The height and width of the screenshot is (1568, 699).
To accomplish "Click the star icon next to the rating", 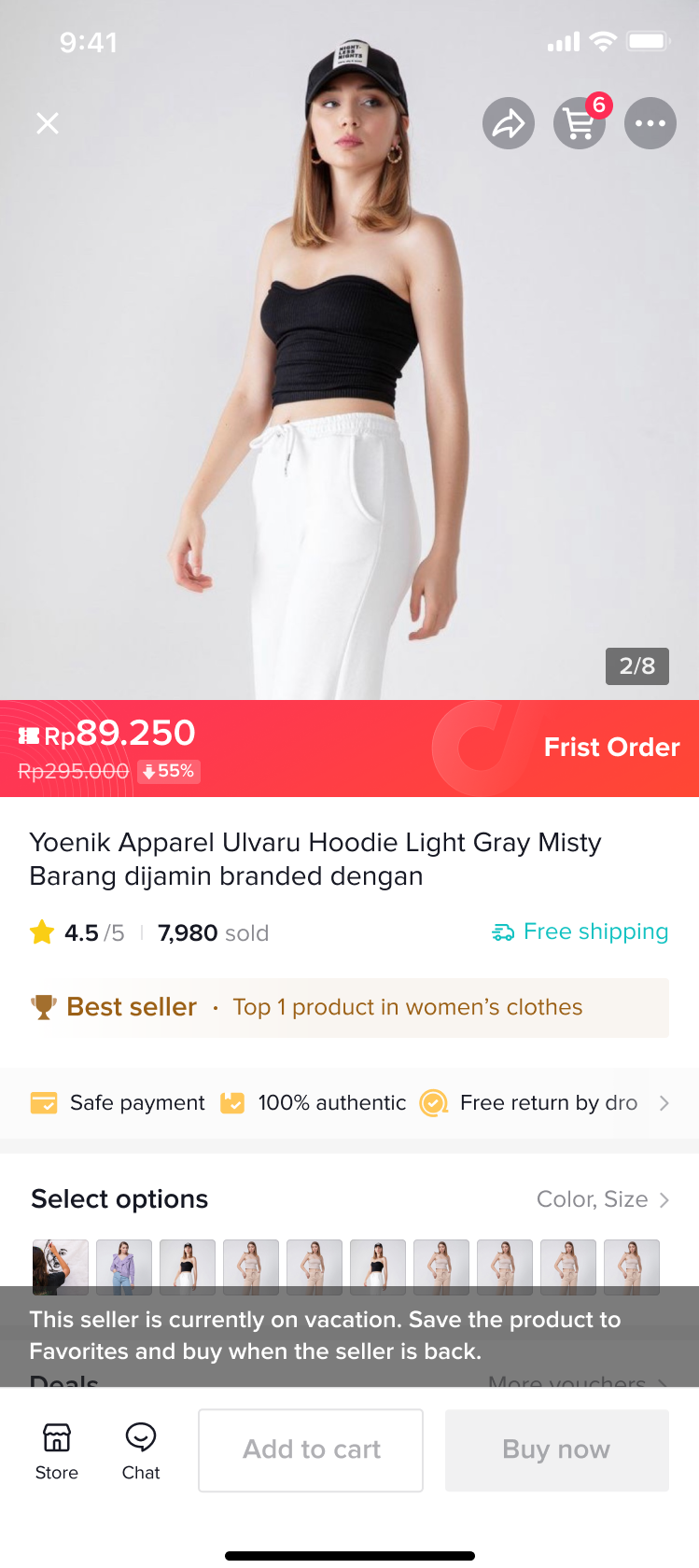I will coord(41,931).
